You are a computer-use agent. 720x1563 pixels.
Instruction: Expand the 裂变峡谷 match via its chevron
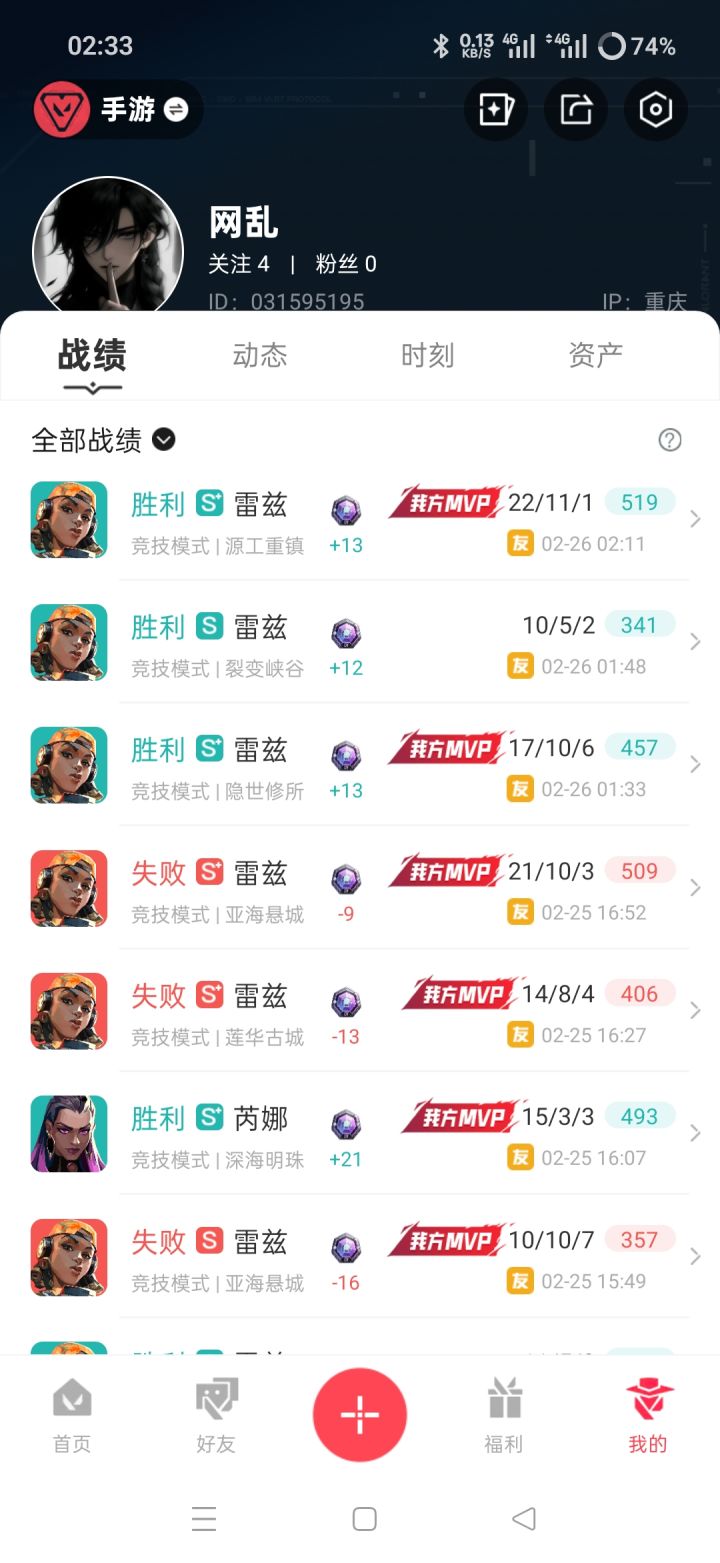tap(695, 641)
